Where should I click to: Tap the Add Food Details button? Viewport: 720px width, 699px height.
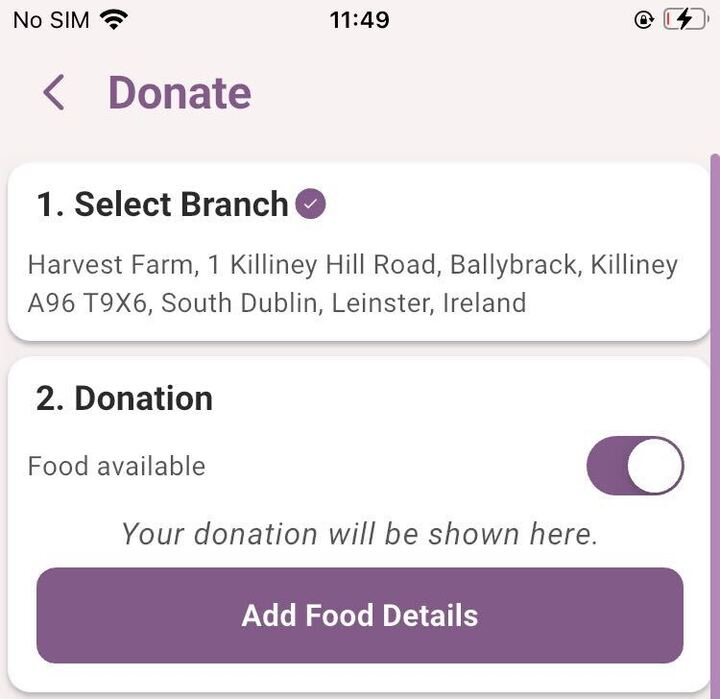tap(360, 615)
